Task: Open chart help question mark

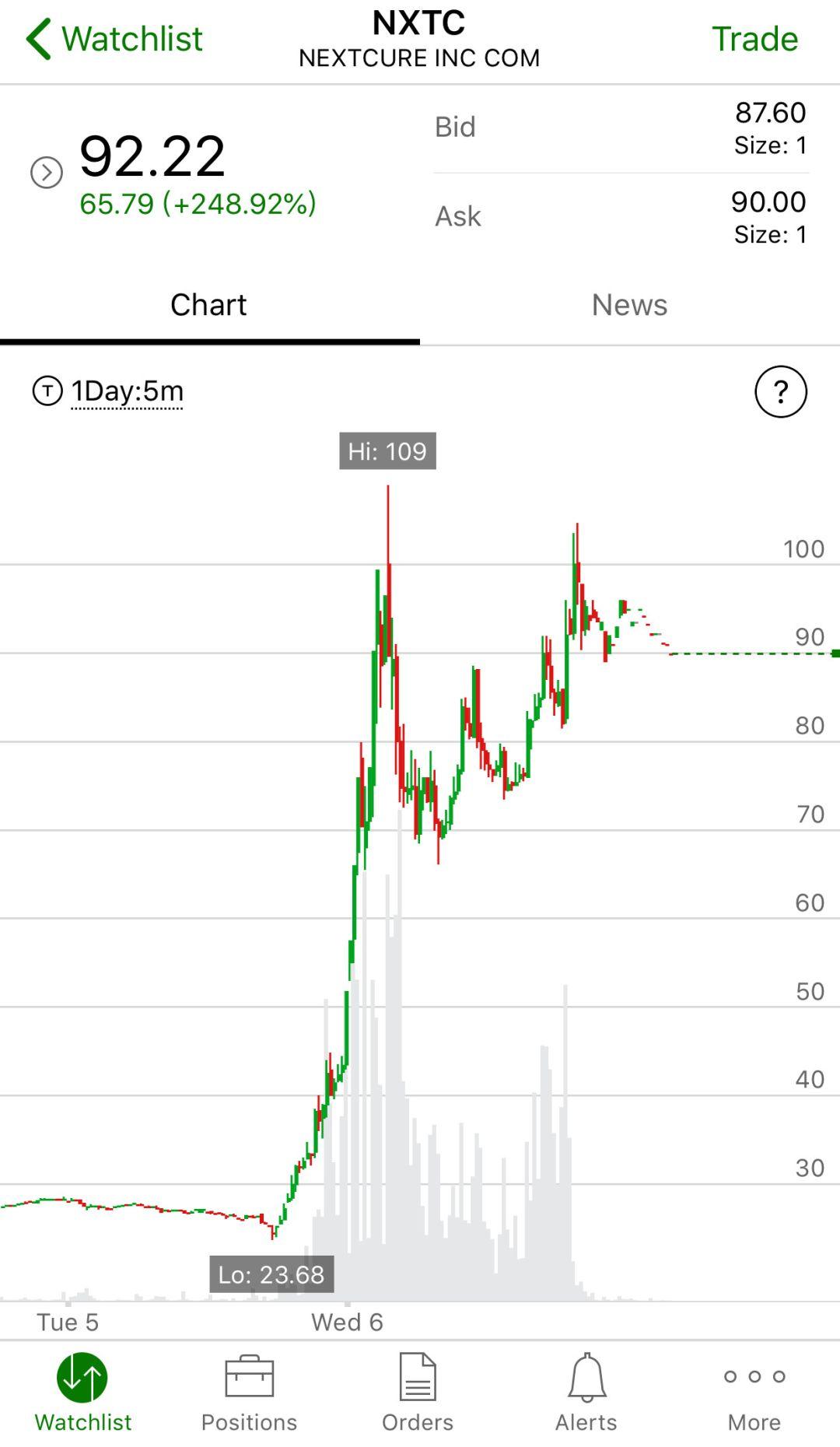Action: tap(780, 392)
